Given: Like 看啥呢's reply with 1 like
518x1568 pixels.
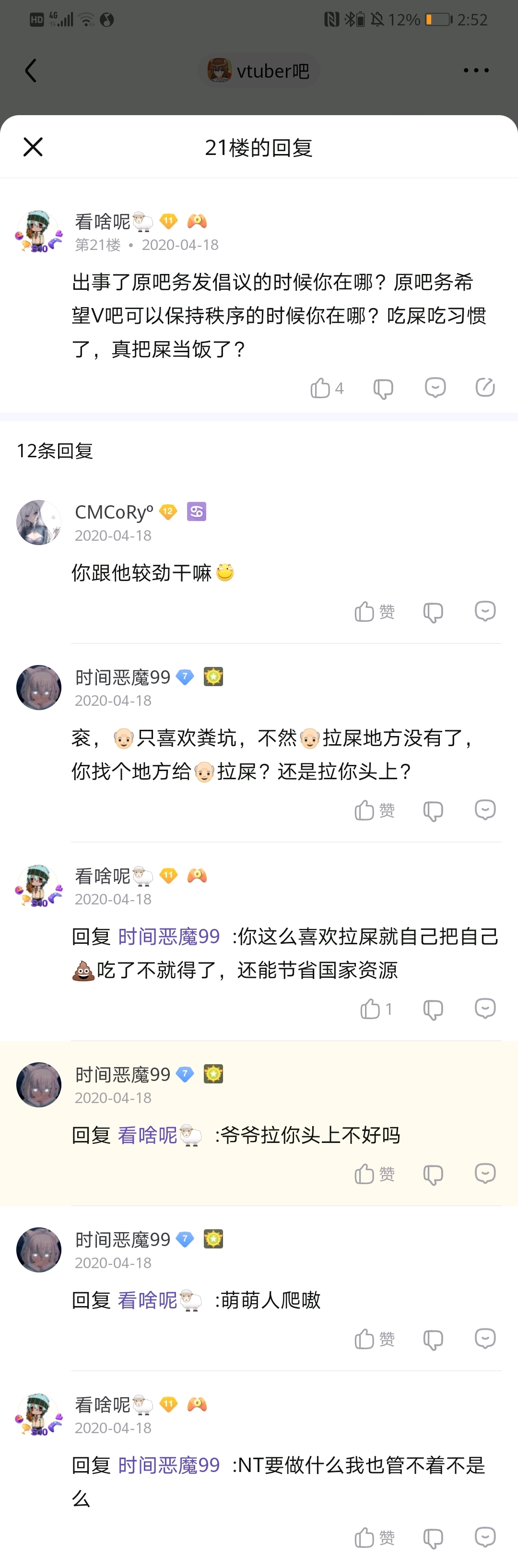Looking at the screenshot, I should tap(370, 1009).
